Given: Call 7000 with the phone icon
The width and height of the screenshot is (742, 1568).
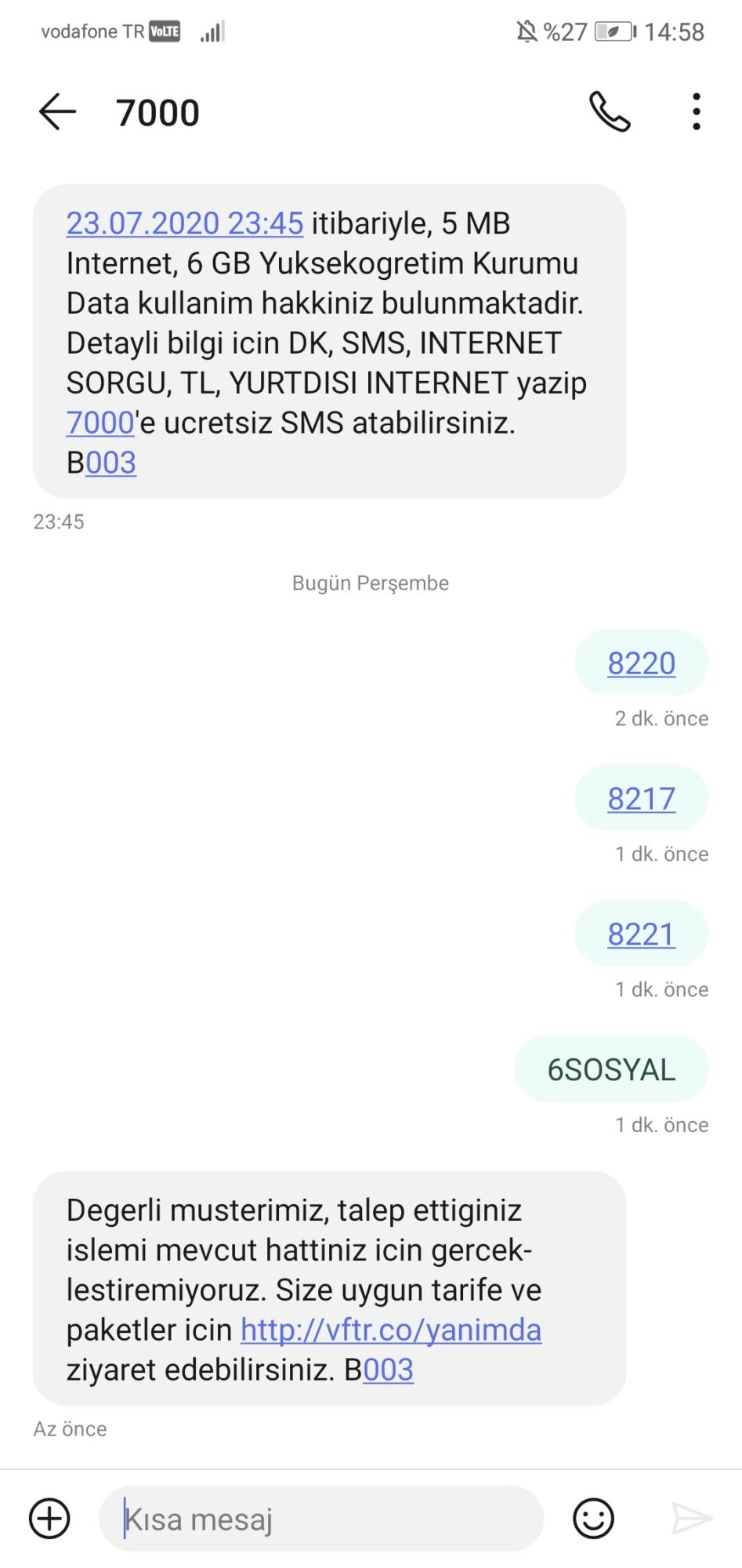Looking at the screenshot, I should (x=610, y=111).
